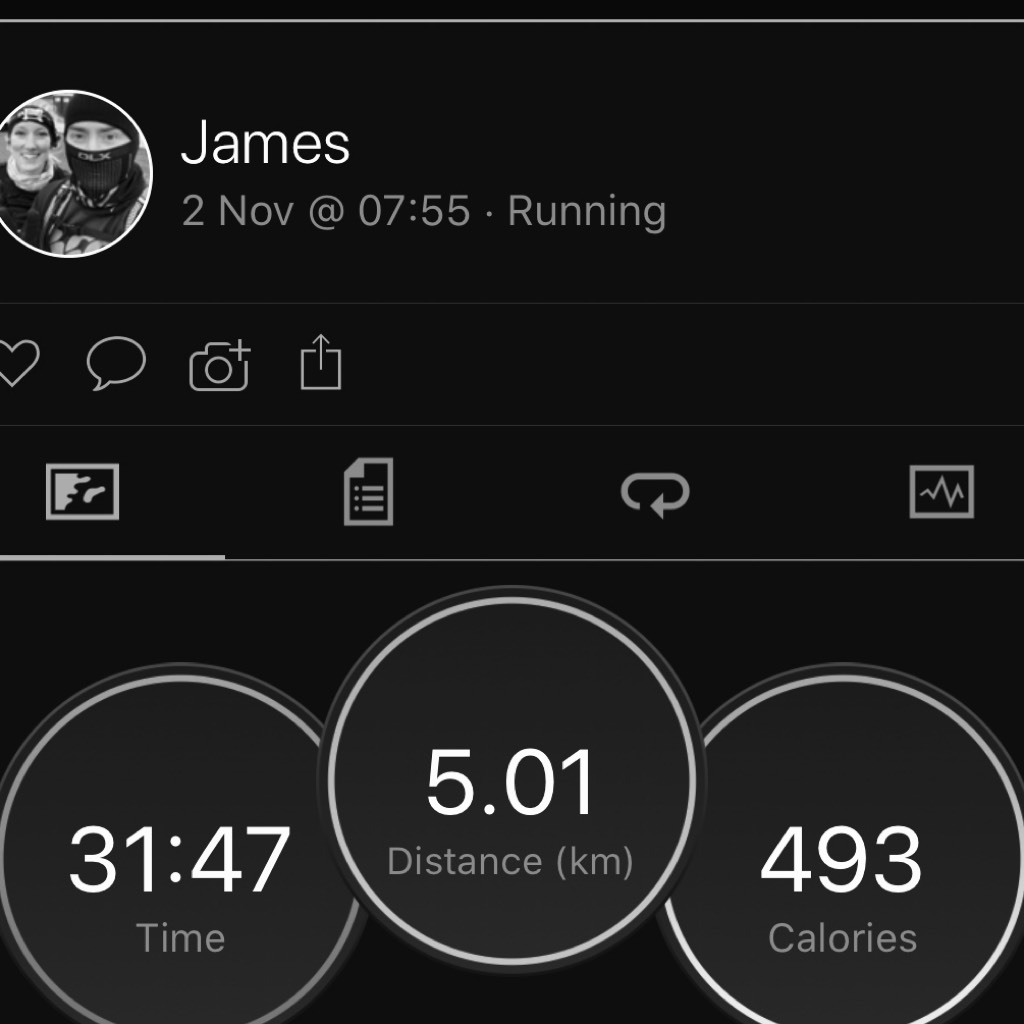Share this running activity
This screenshot has width=1024, height=1024.
[x=321, y=363]
